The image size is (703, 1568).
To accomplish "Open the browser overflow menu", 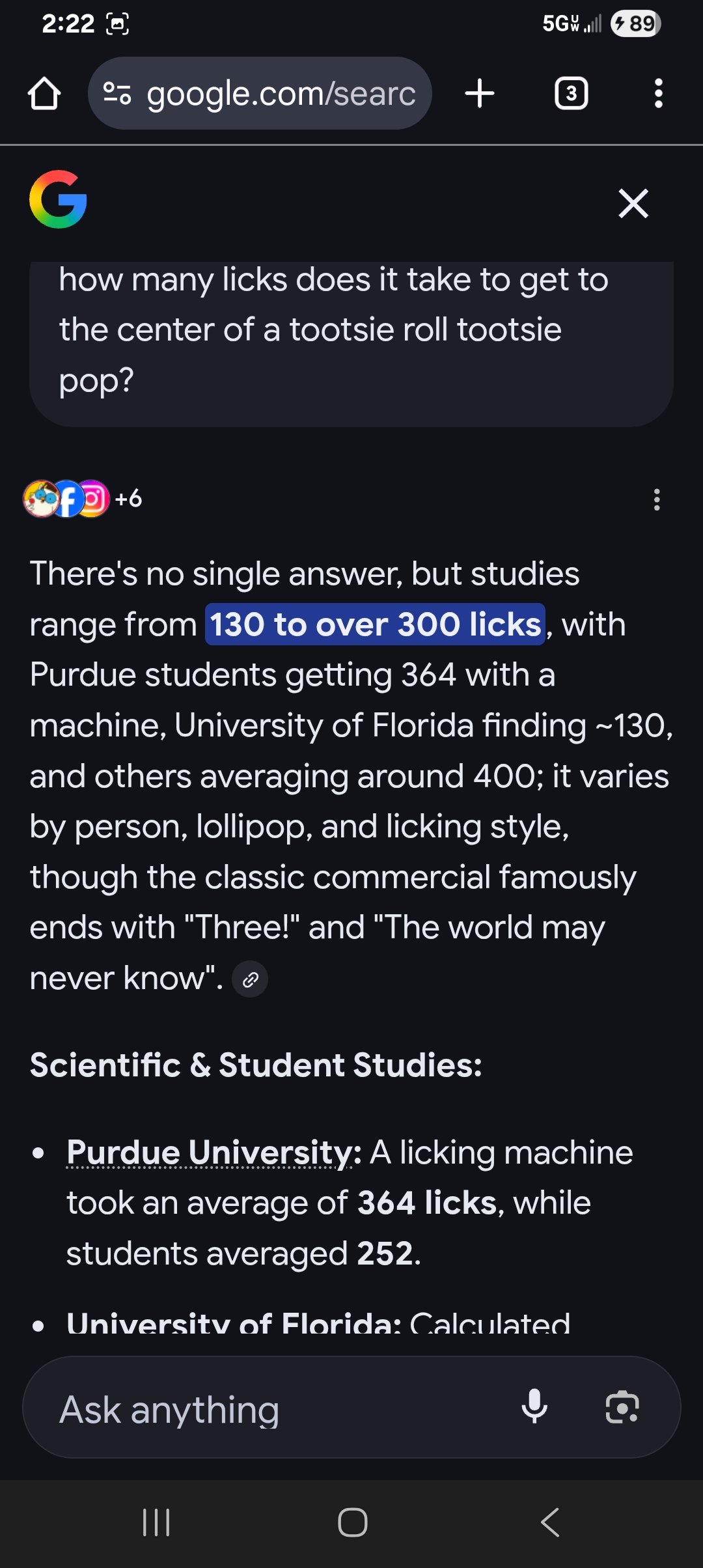I will point(658,94).
